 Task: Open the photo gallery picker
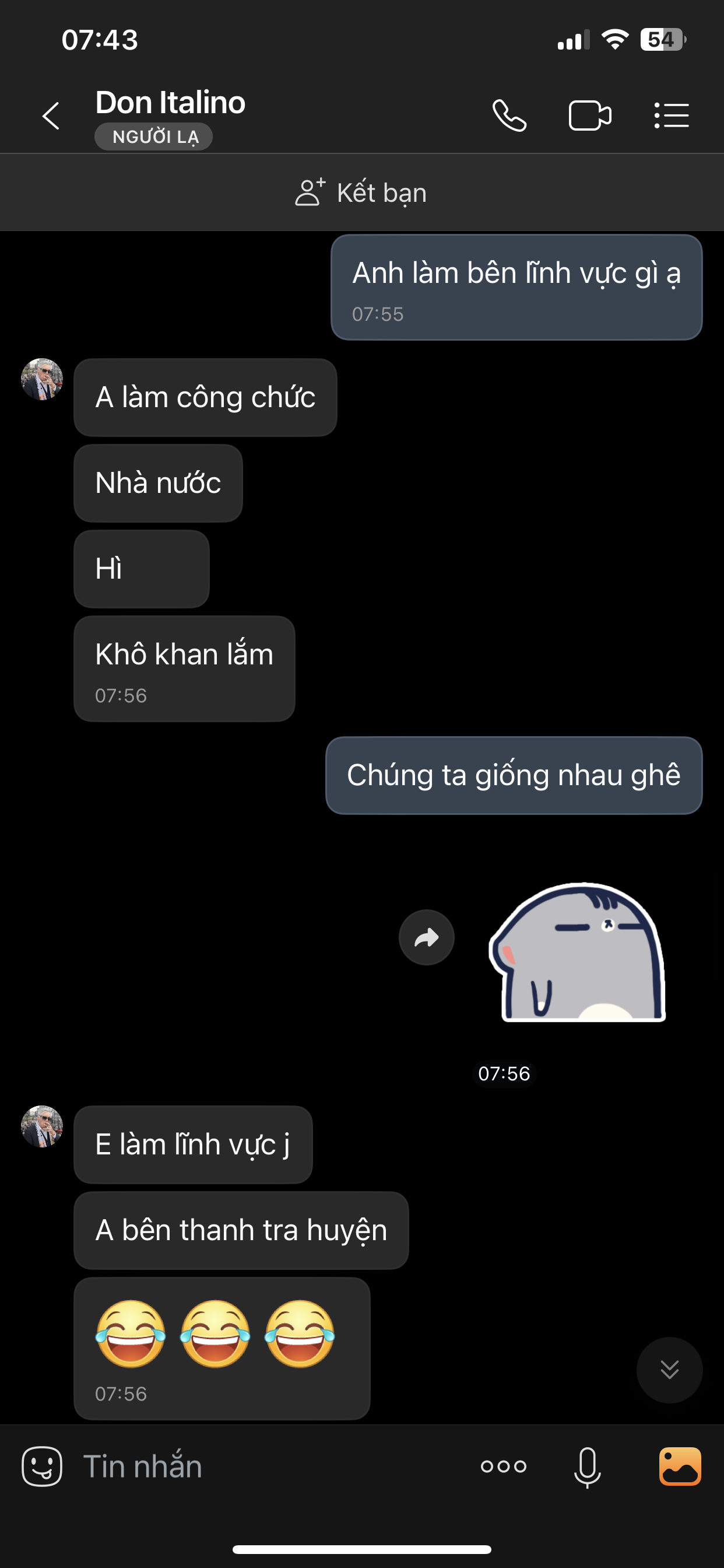(x=680, y=1466)
